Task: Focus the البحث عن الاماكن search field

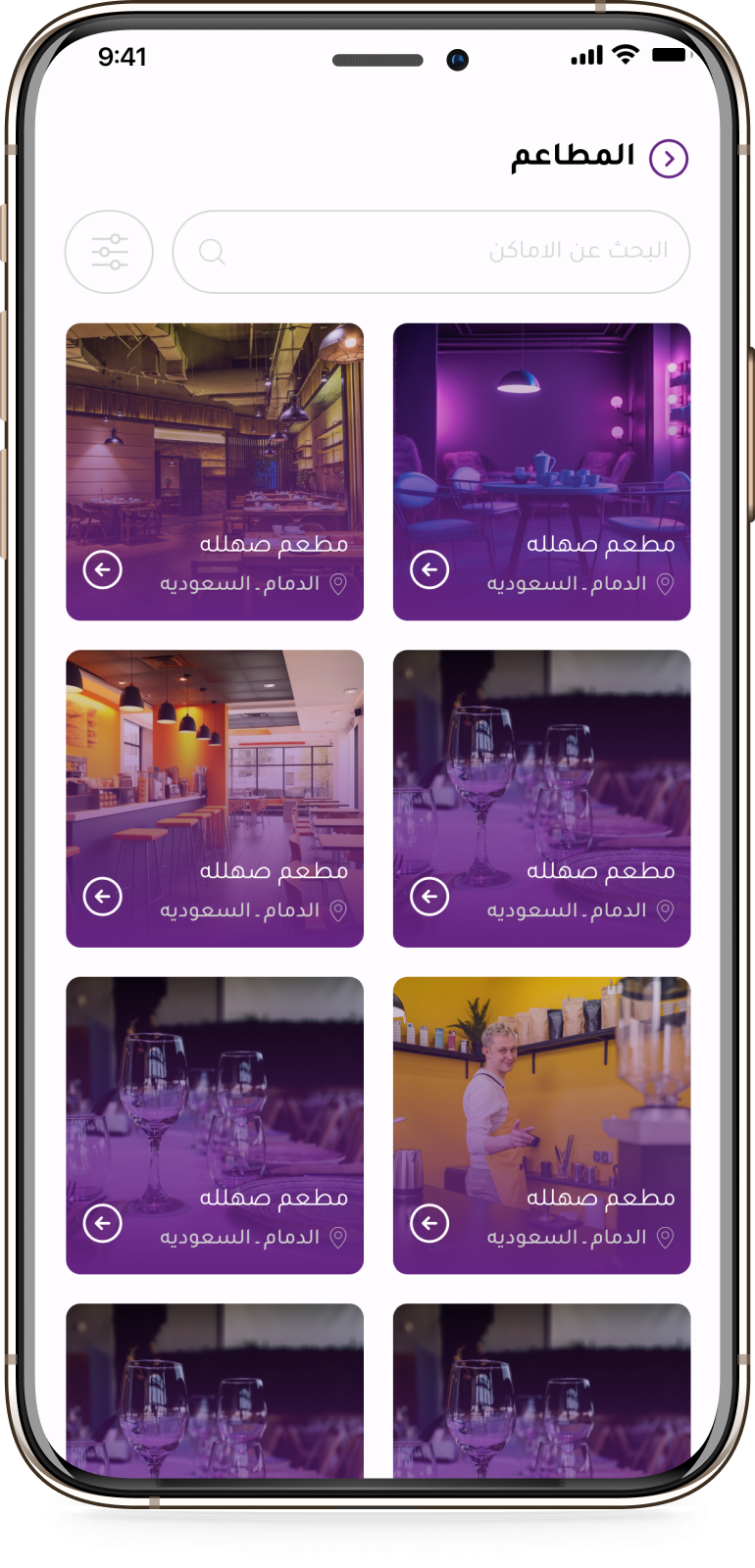Action: pyautogui.click(x=431, y=252)
